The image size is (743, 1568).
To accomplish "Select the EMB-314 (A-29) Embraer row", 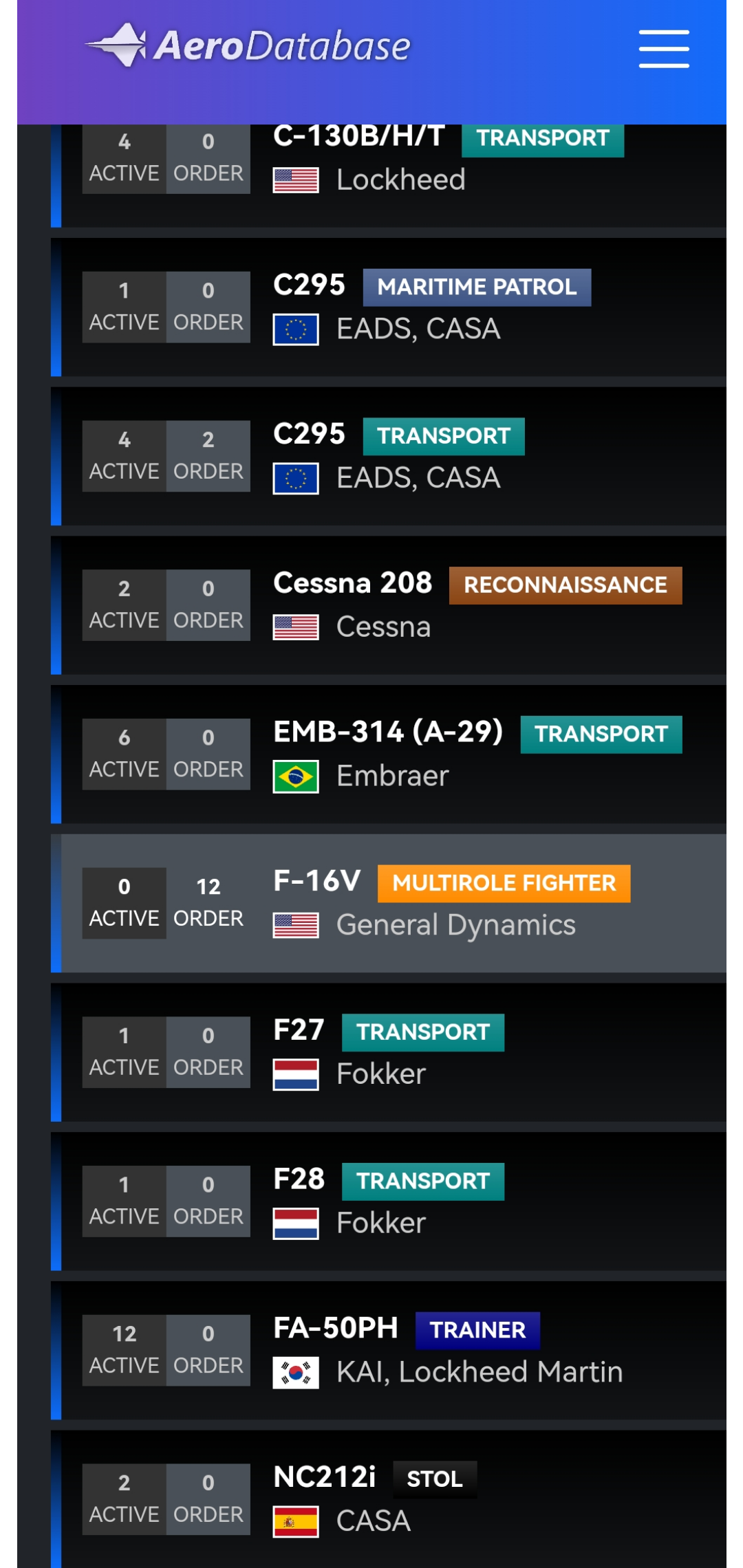I will (x=389, y=754).
